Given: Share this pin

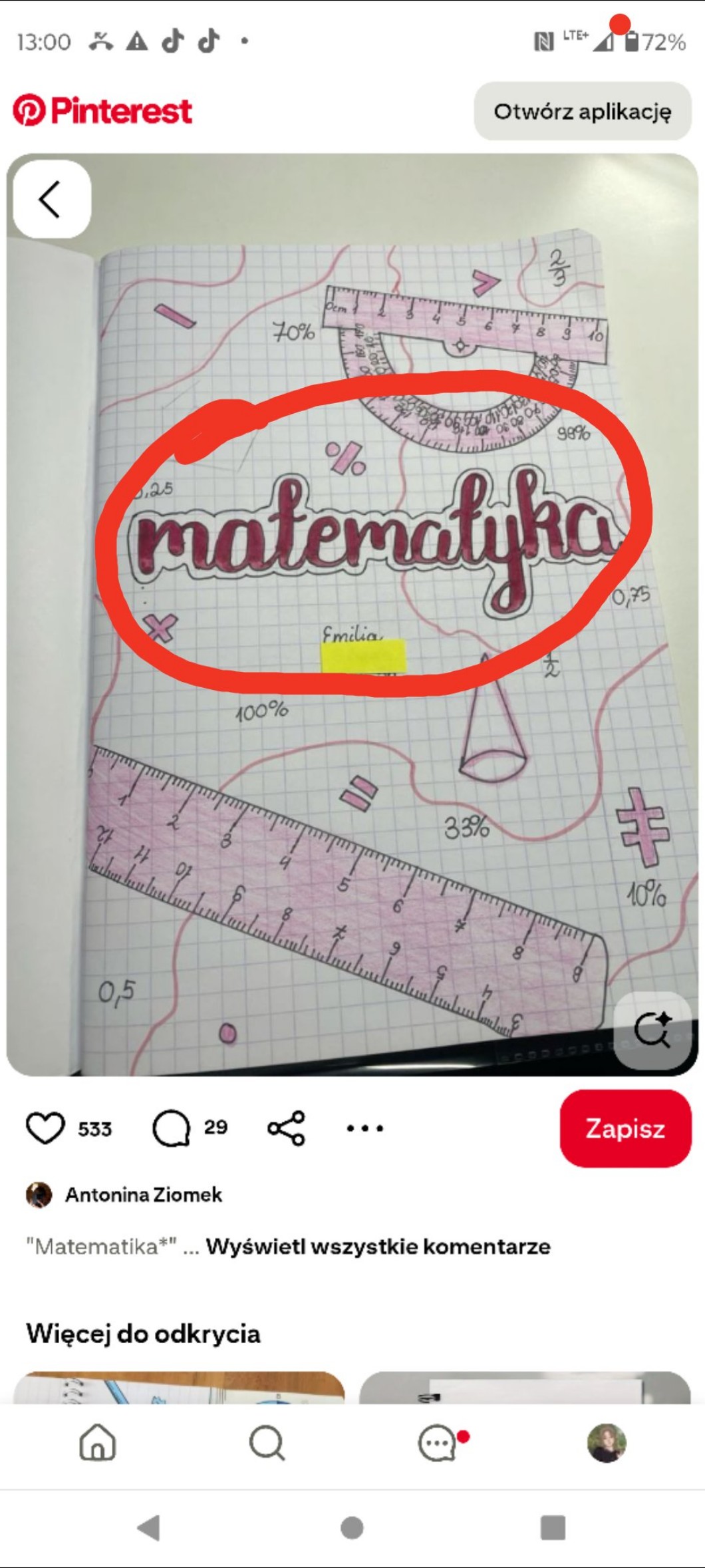Looking at the screenshot, I should 286,1128.
